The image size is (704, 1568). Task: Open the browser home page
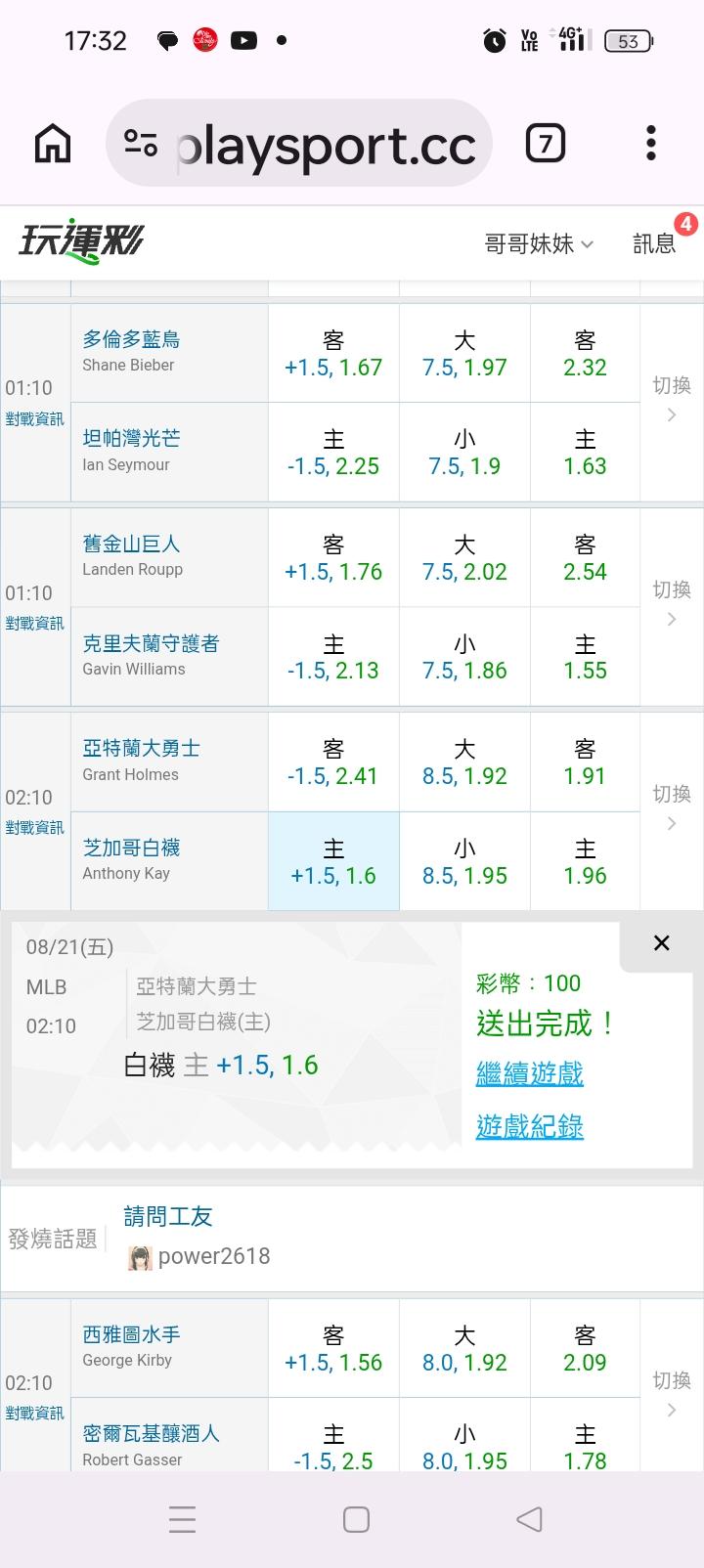coord(53,144)
